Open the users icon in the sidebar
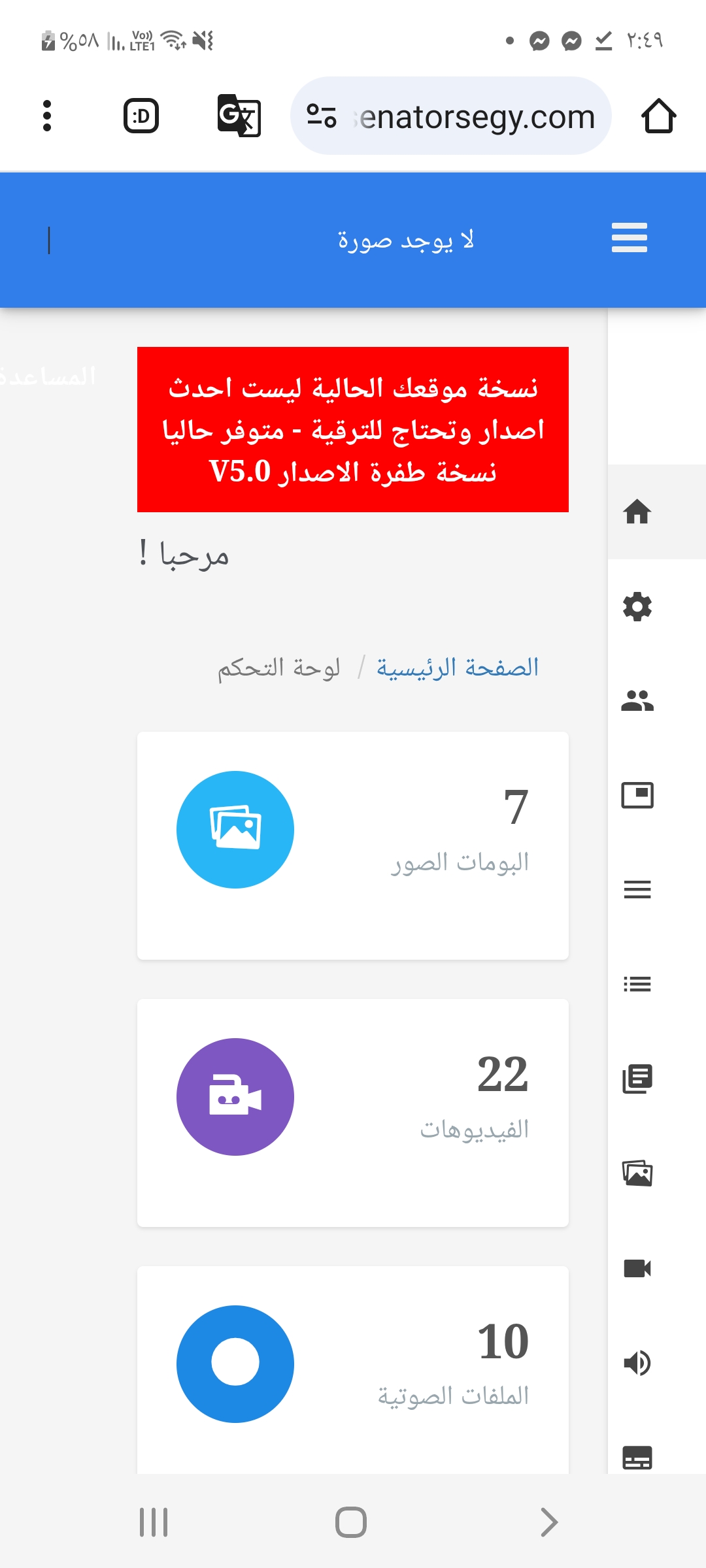The width and height of the screenshot is (706, 1568). (x=637, y=701)
